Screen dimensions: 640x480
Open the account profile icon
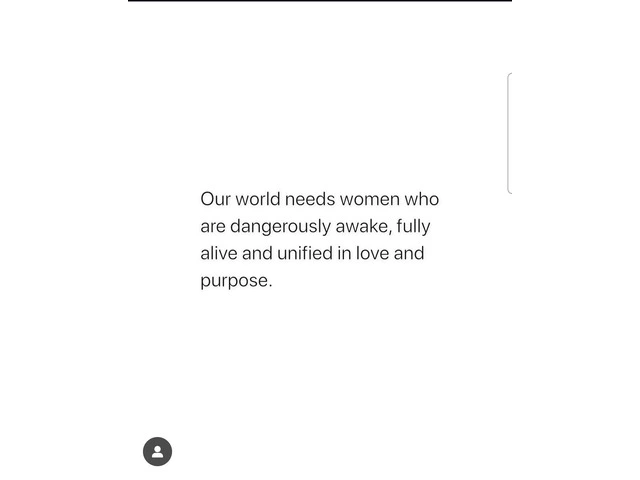157,452
